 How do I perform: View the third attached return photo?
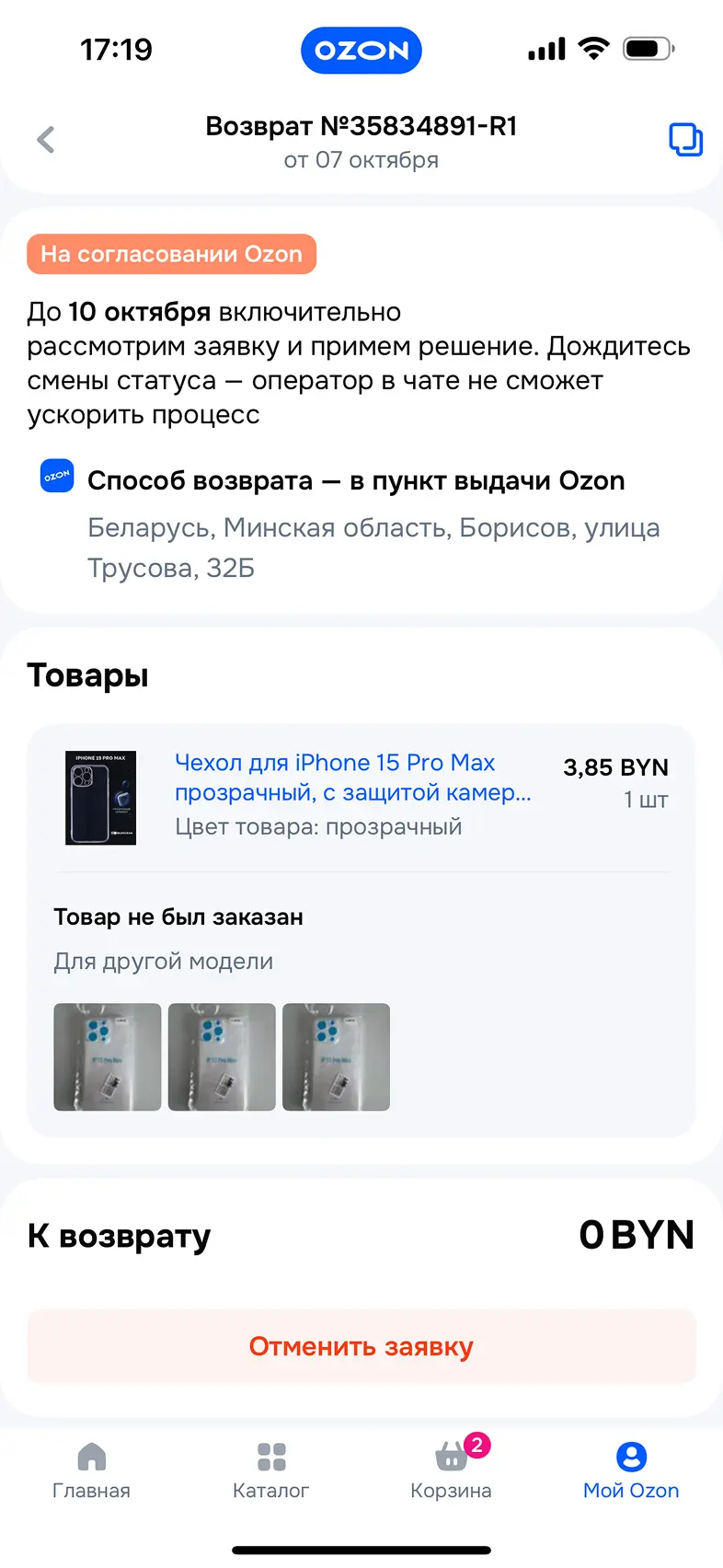pos(336,1056)
